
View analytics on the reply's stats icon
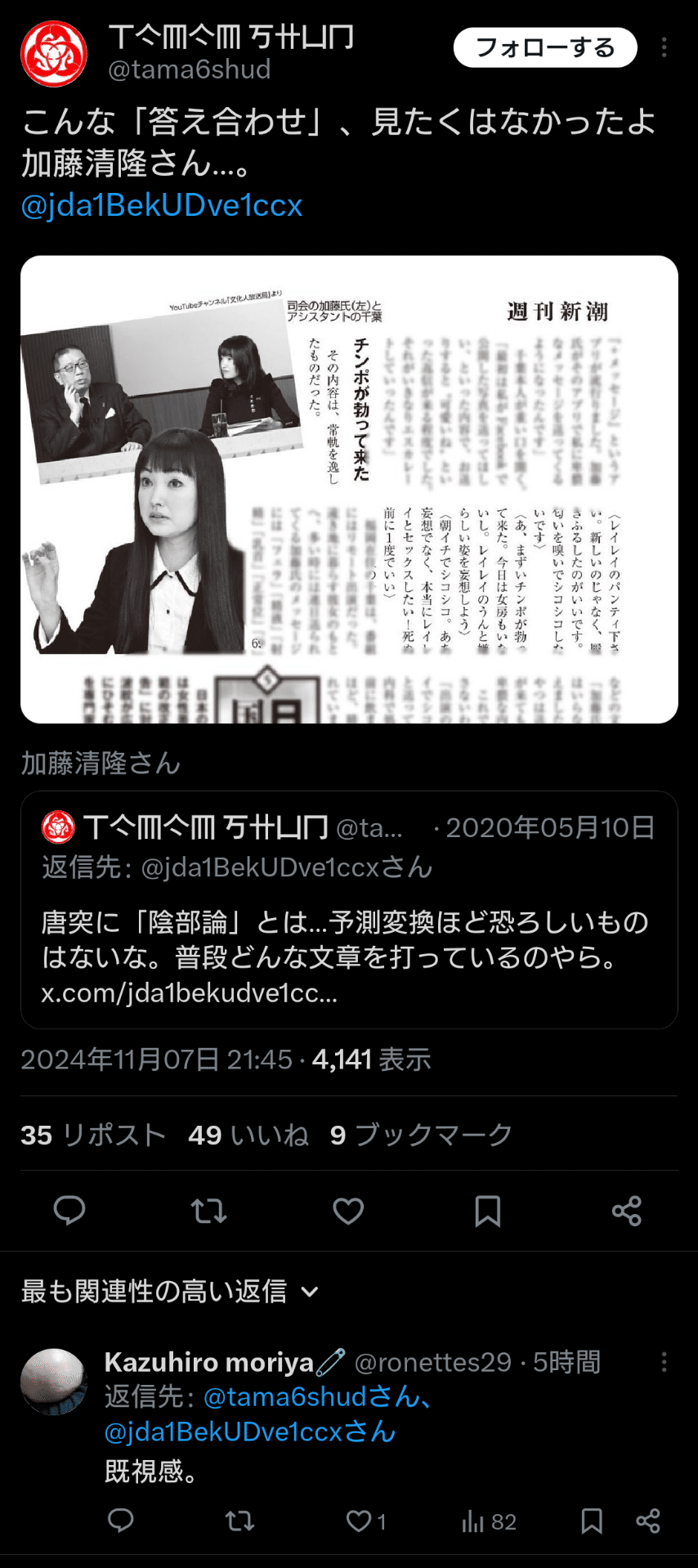473,1521
